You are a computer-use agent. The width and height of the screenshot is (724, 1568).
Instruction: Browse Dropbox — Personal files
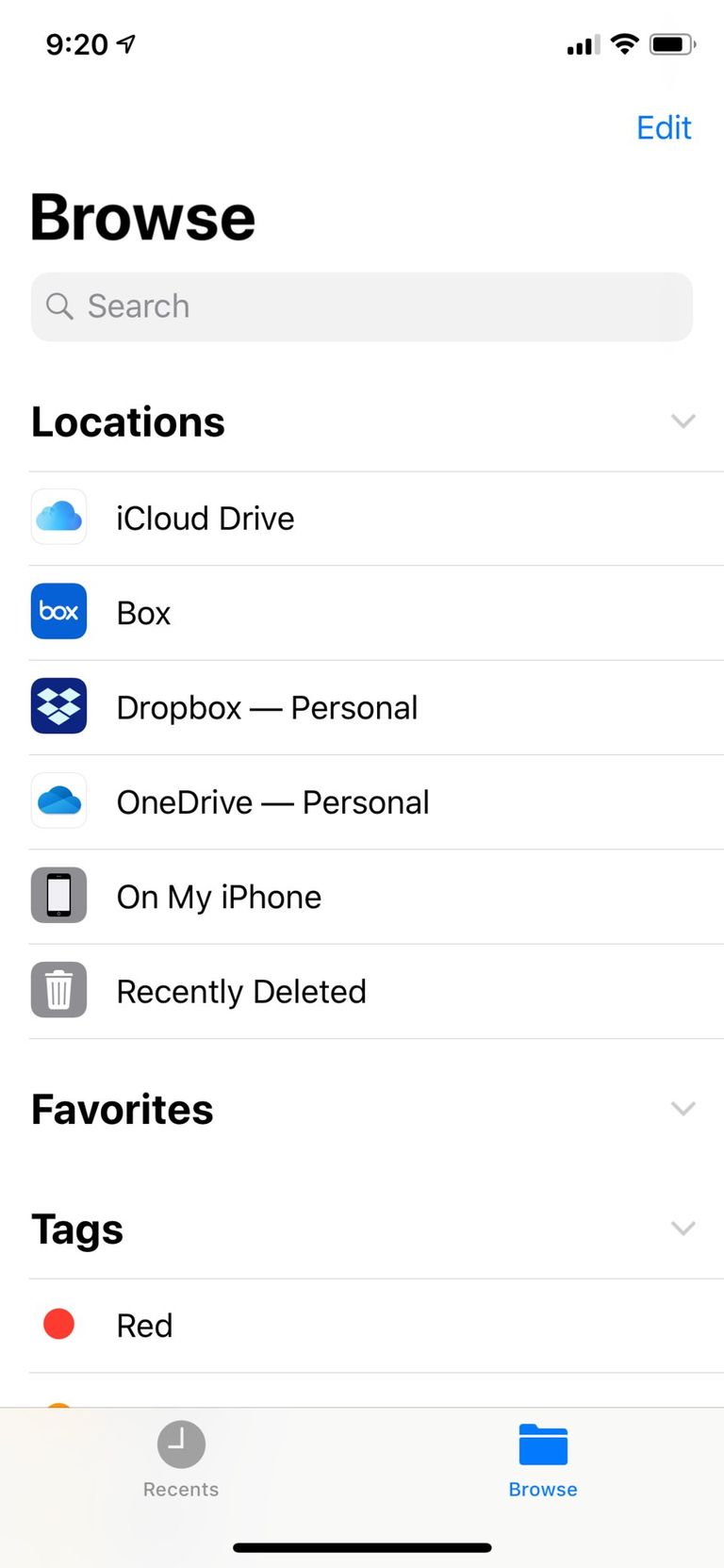coord(267,707)
